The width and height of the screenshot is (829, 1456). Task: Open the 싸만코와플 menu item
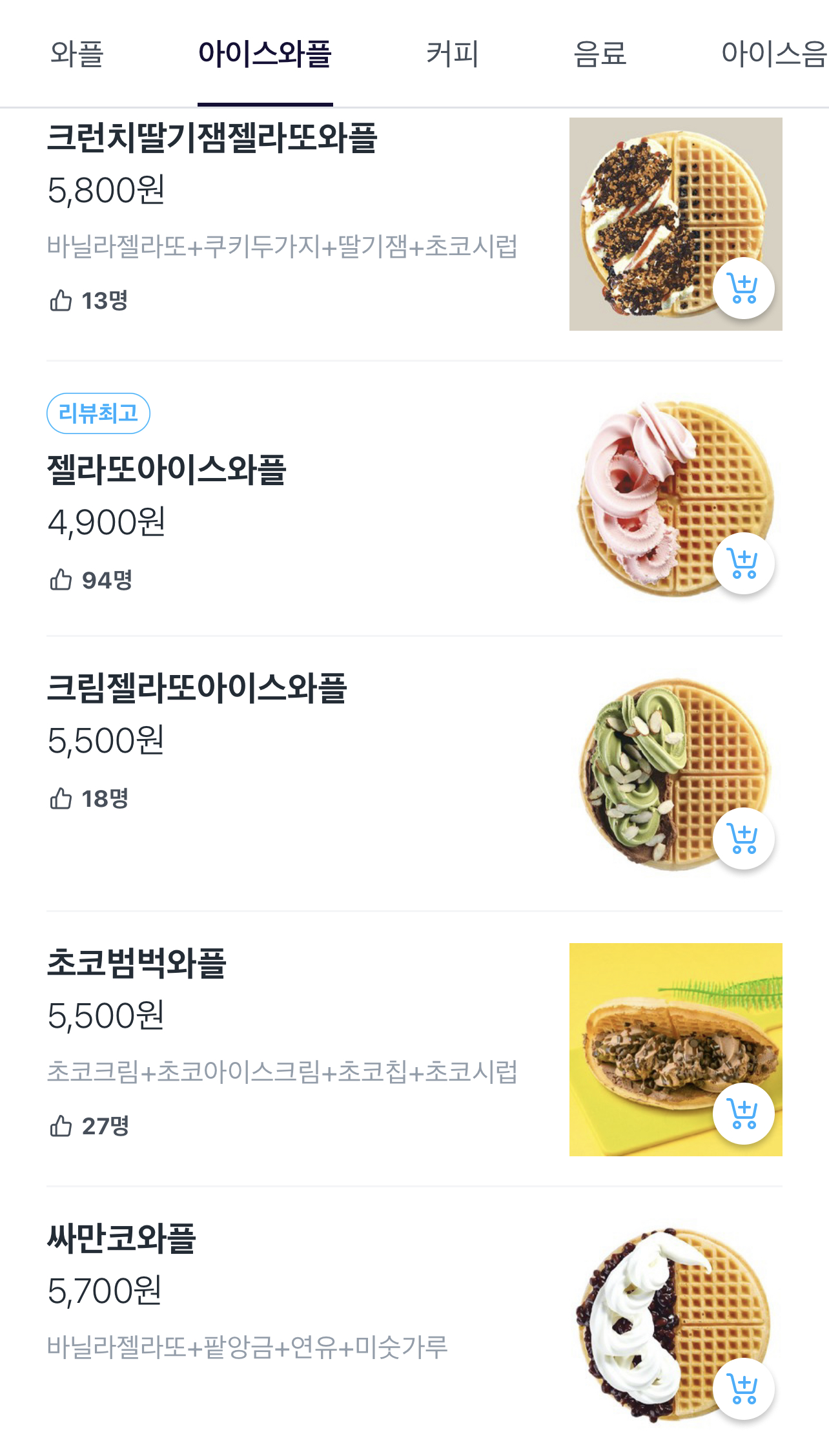tap(121, 1238)
